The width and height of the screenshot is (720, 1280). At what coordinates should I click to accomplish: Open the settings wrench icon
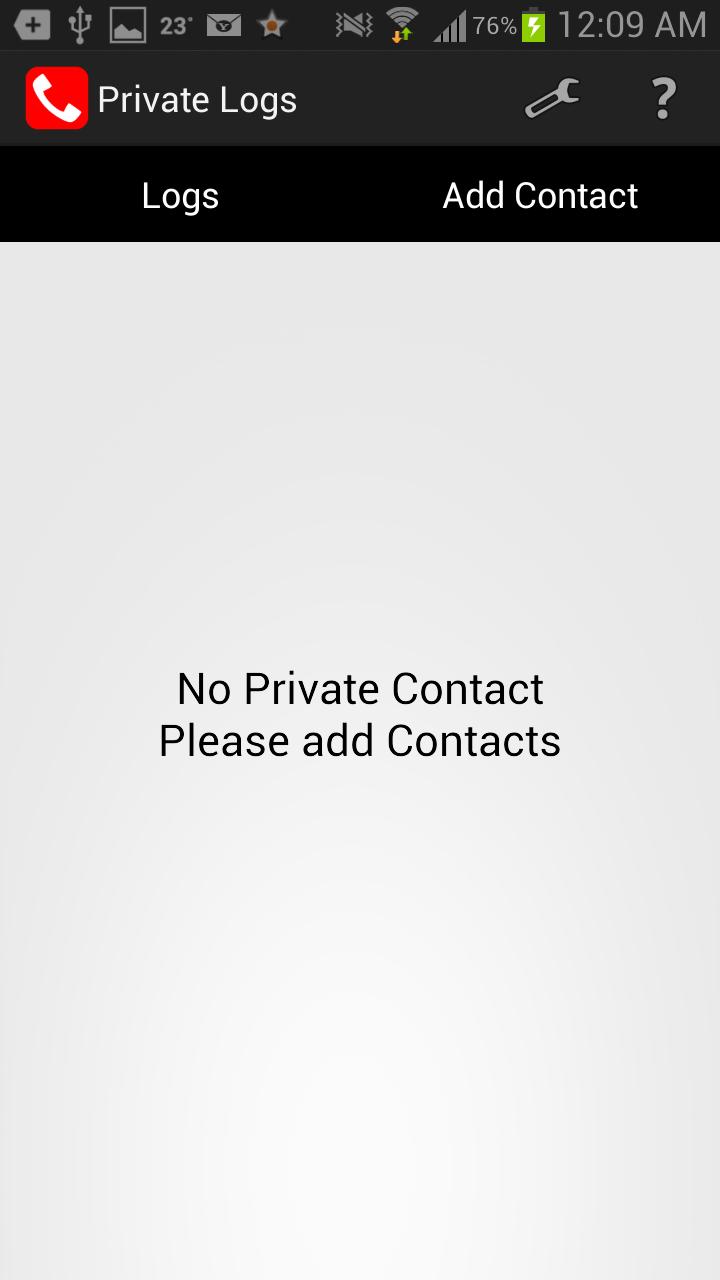[x=551, y=98]
